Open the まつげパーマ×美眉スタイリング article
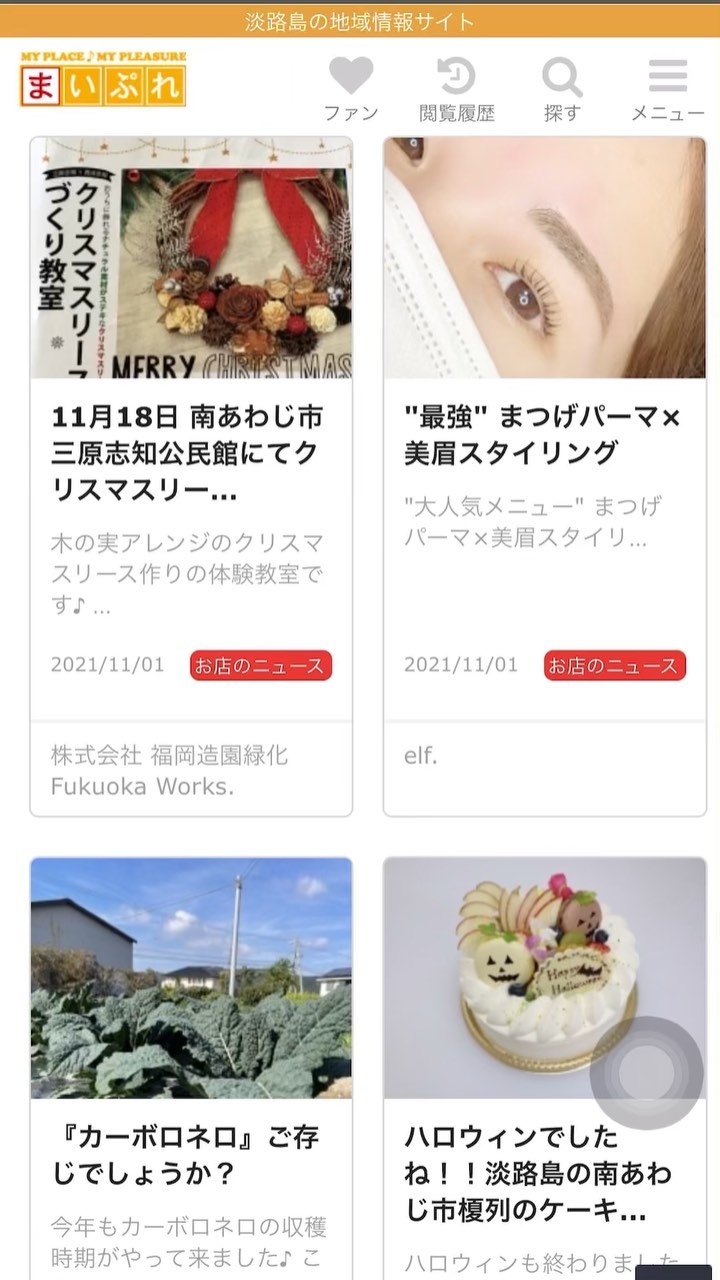Image resolution: width=720 pixels, height=1280 pixels. (544, 435)
